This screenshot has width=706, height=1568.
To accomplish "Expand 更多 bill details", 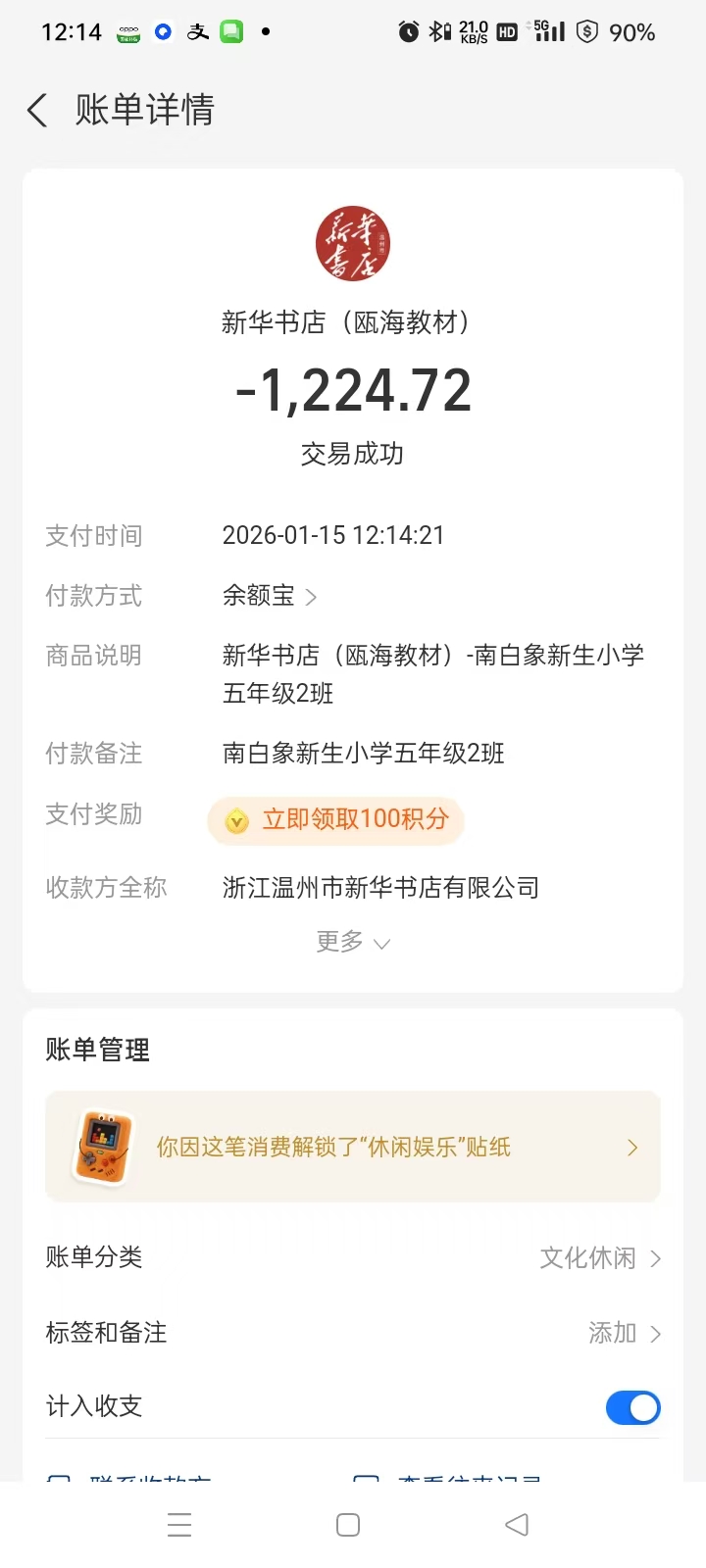I will pyautogui.click(x=353, y=942).
